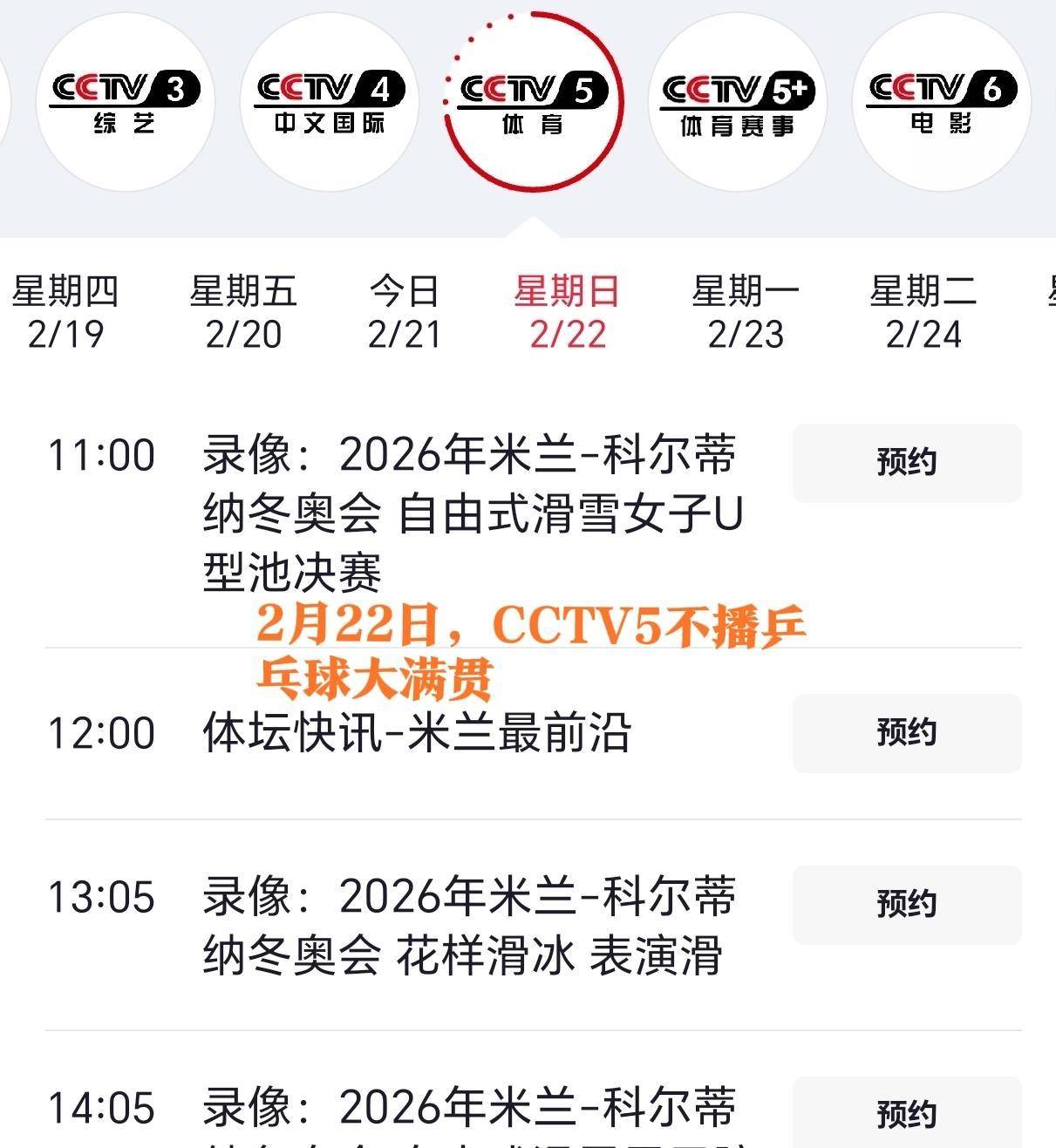Image resolution: width=1056 pixels, height=1148 pixels.
Task: Select the 星期日 2/22 date tab
Action: click(x=567, y=312)
